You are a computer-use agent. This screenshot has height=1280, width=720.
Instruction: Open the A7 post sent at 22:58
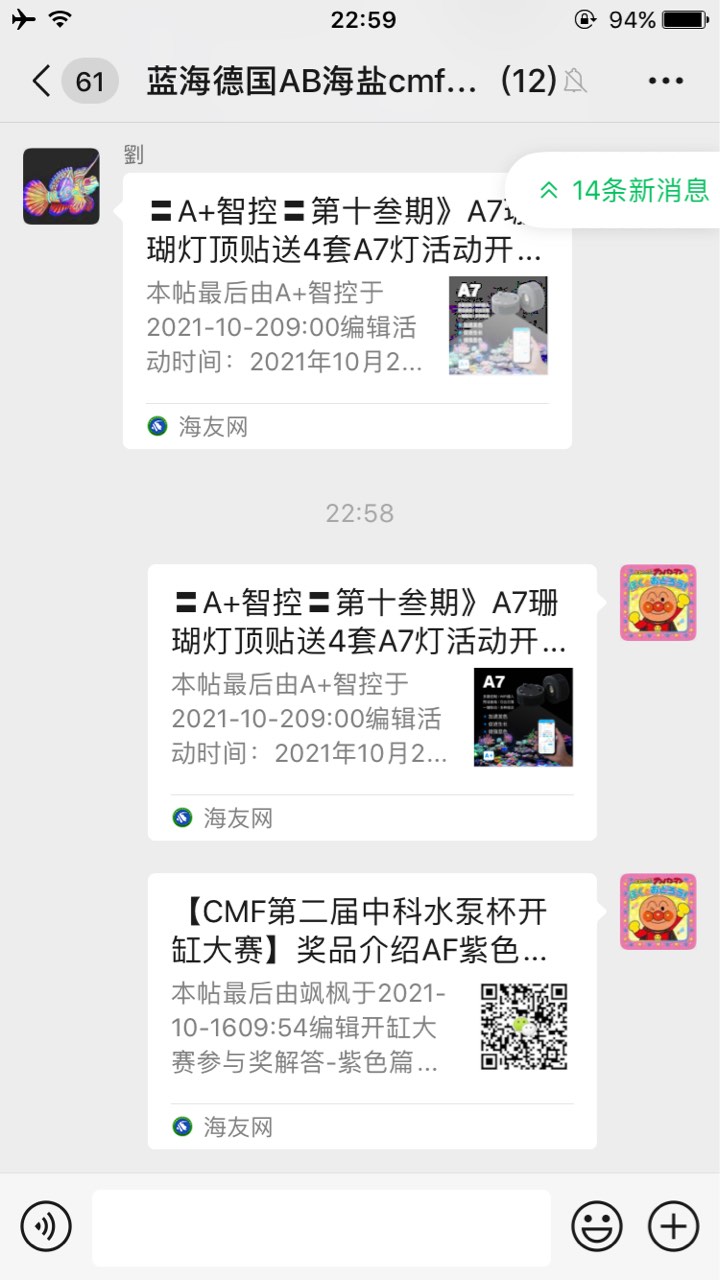[372, 702]
